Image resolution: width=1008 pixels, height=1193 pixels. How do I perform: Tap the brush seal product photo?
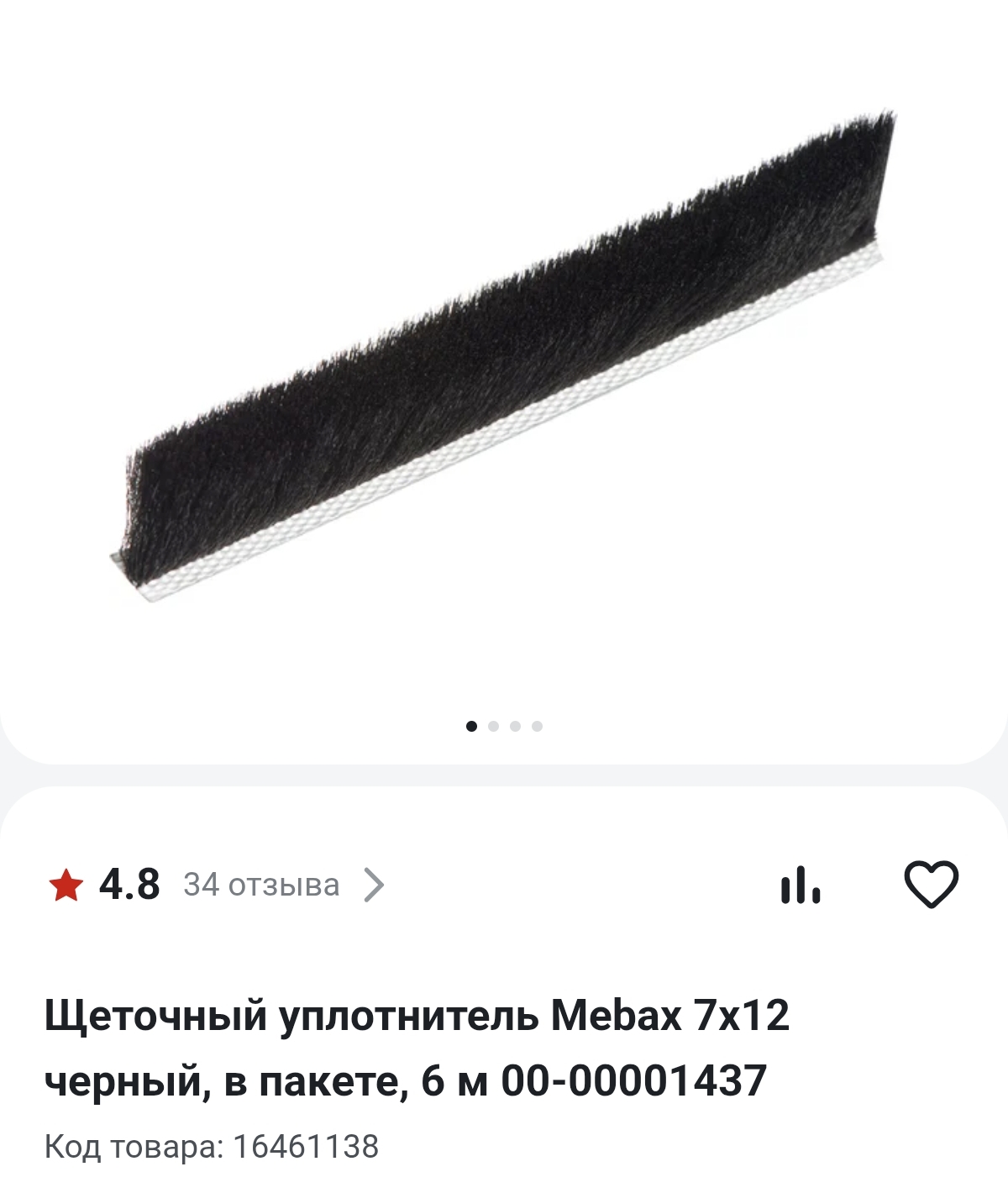504,353
